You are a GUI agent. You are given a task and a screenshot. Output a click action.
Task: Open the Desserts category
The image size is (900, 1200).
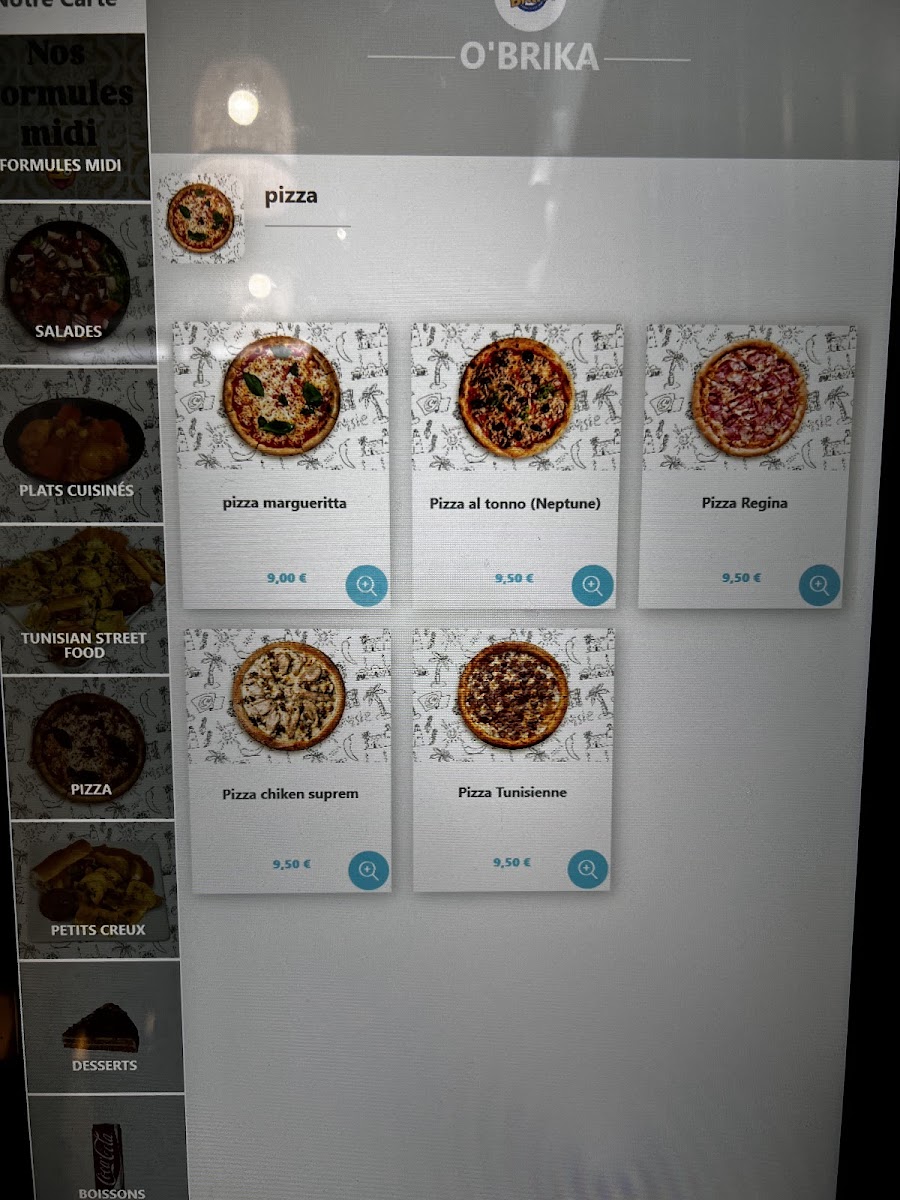pyautogui.click(x=102, y=1027)
